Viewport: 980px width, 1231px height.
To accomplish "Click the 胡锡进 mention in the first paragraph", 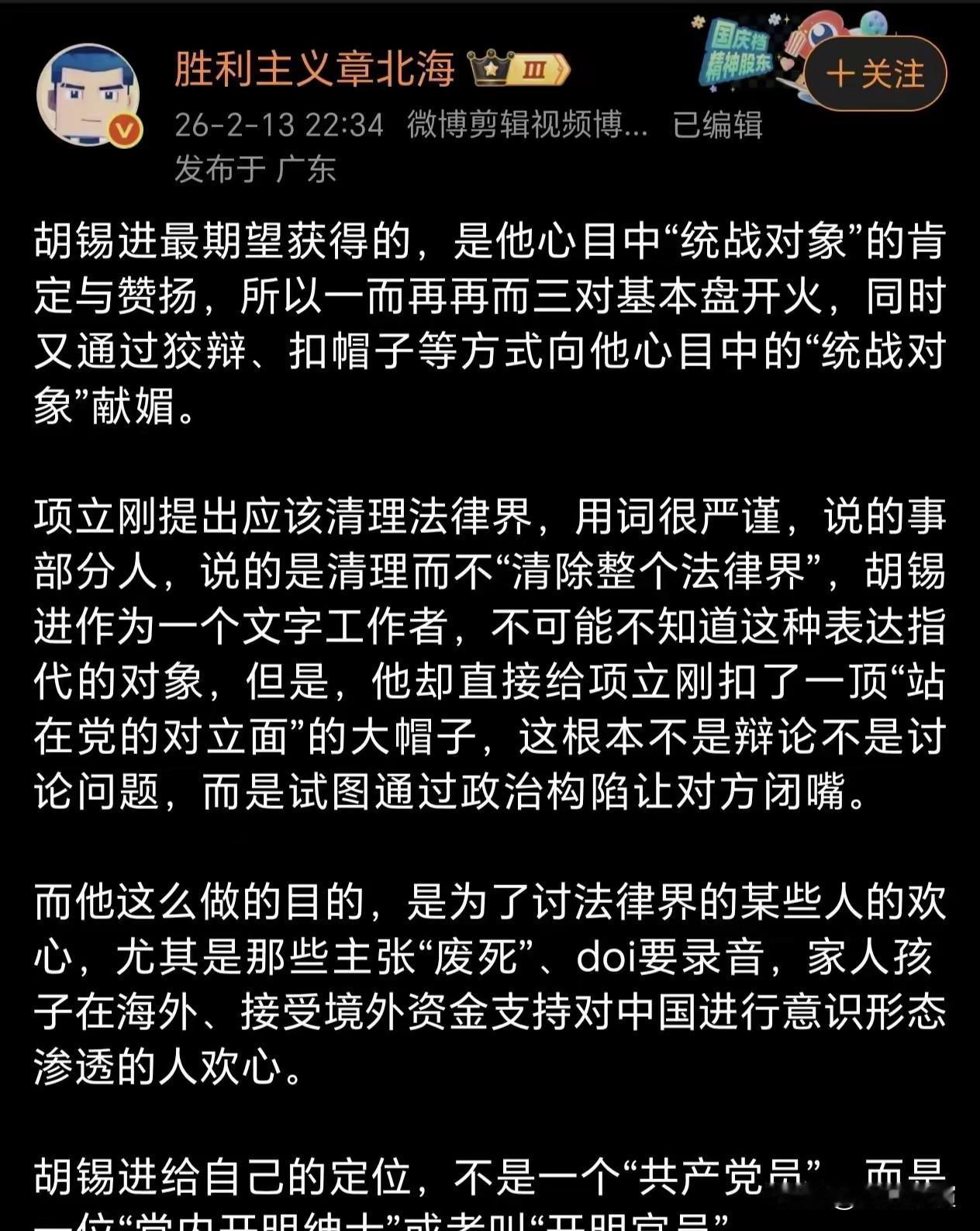I will [x=85, y=242].
